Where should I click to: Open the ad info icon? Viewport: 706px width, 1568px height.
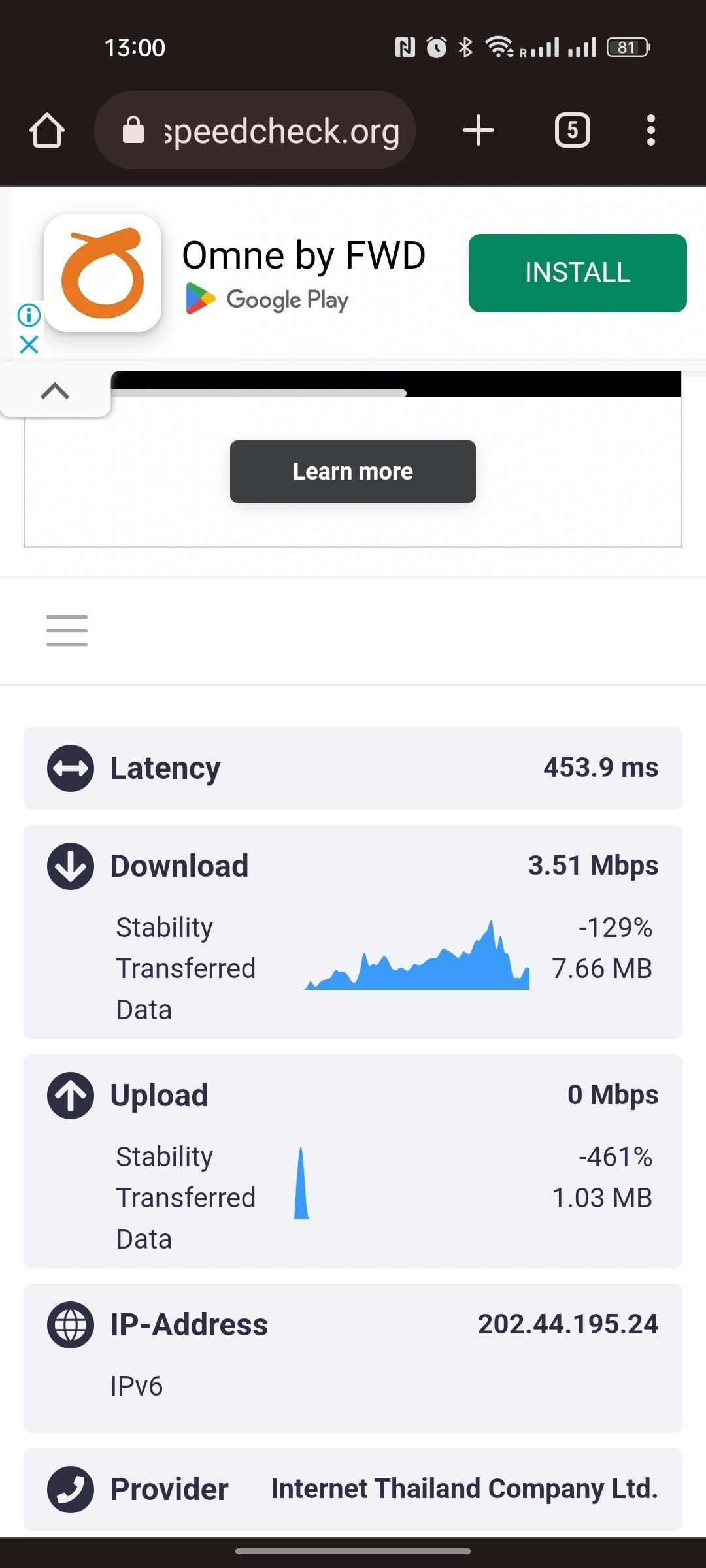29,316
